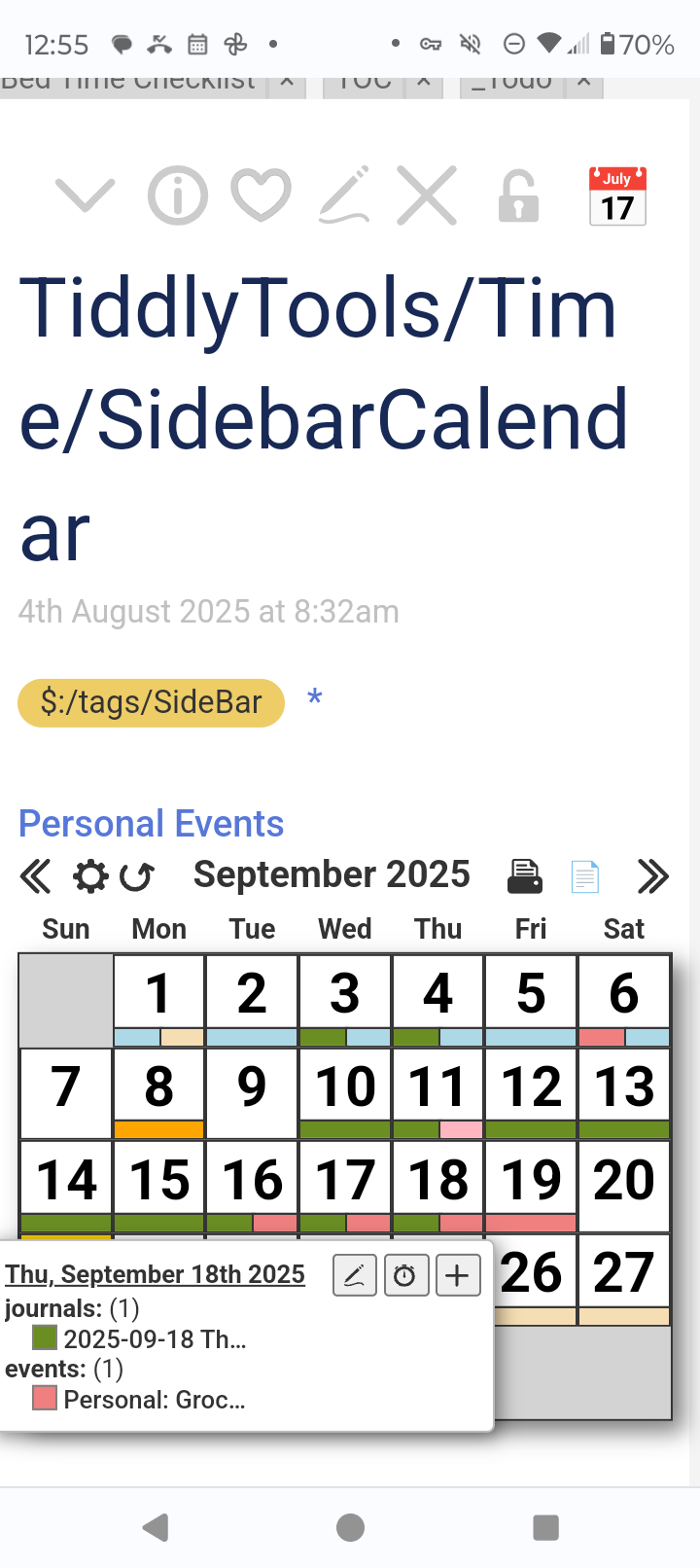Expand the tiddler more-actions chevron
Viewport: 700px width, 1568px height.
pyautogui.click(x=85, y=196)
